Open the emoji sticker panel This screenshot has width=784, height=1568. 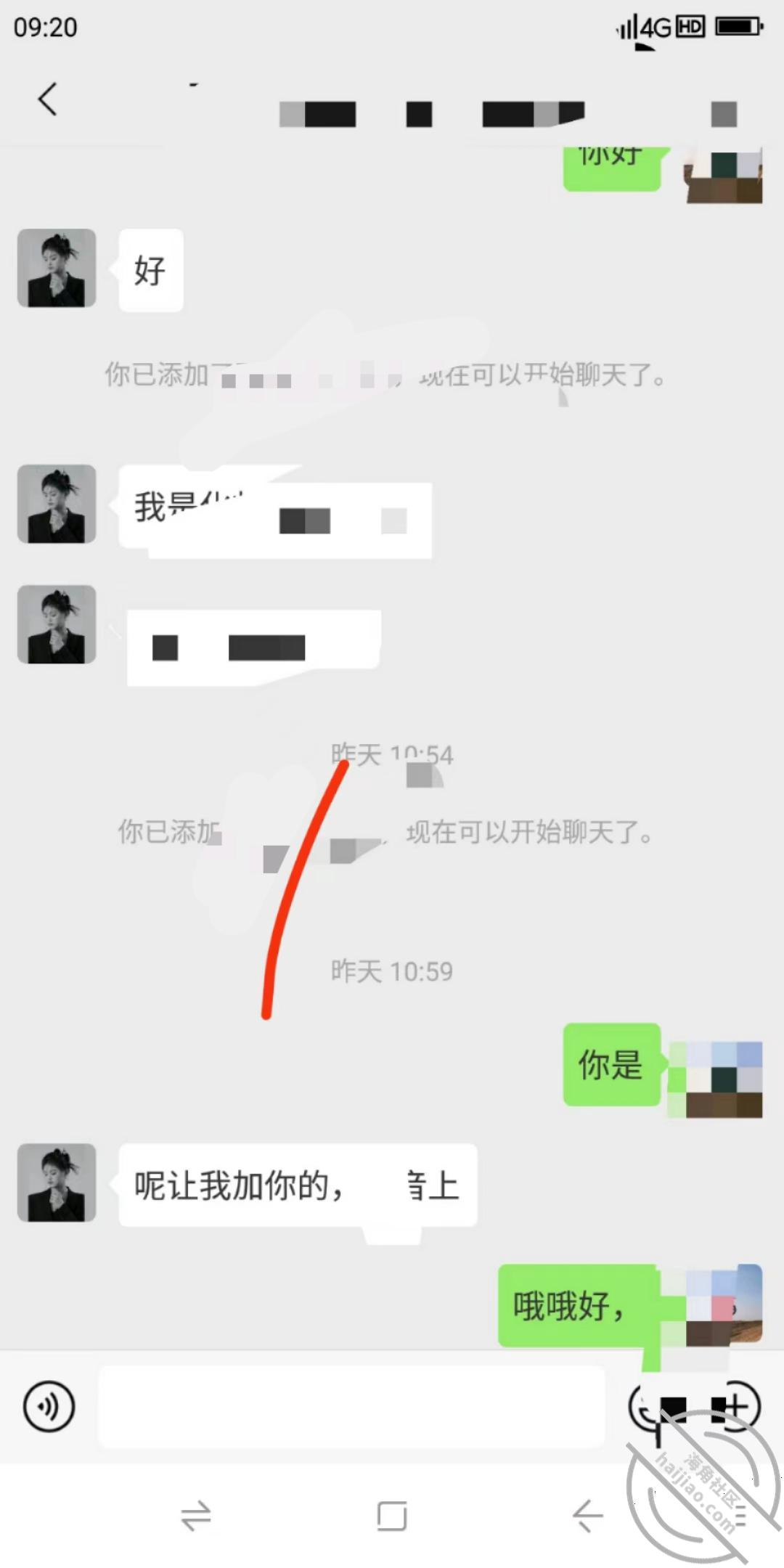[x=654, y=1407]
